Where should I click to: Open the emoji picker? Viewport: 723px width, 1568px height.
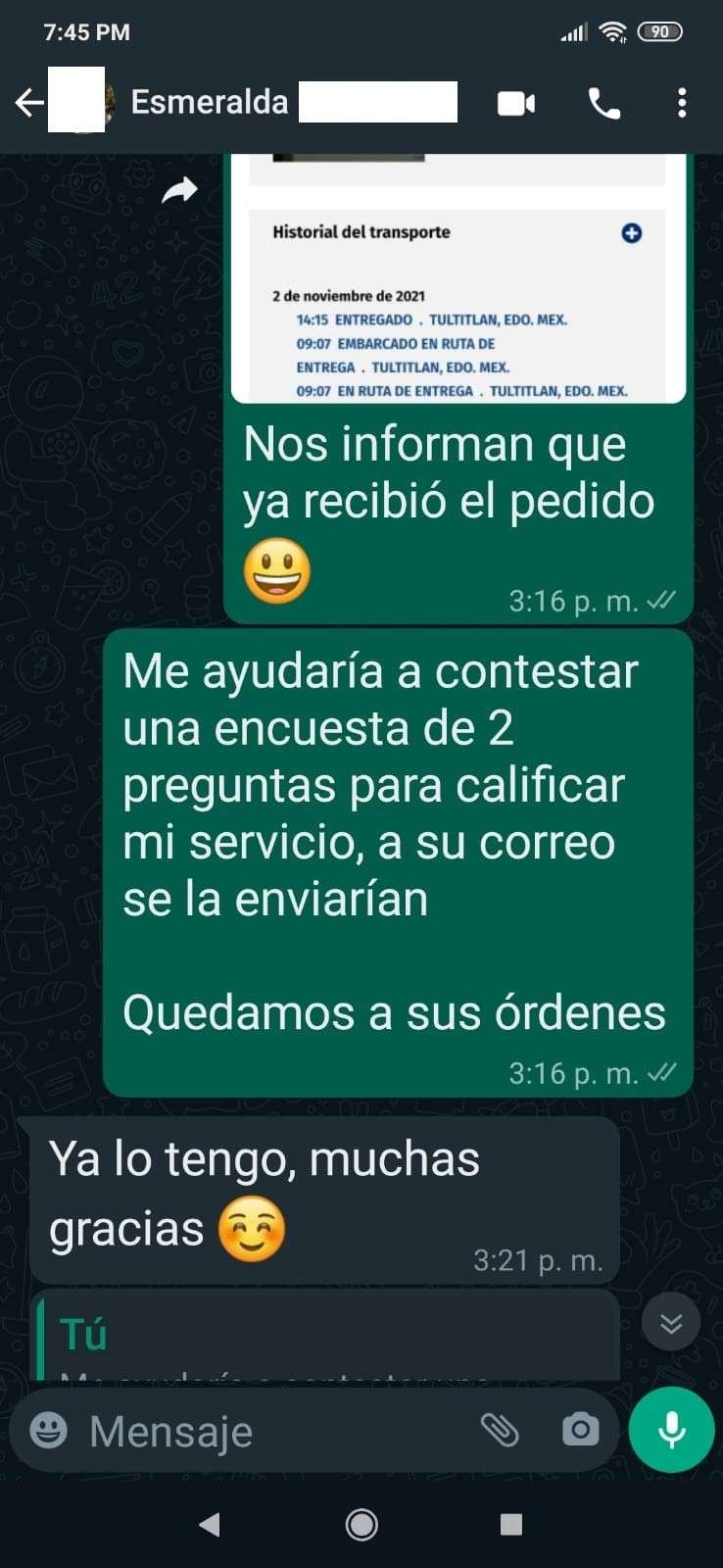coord(49,1431)
